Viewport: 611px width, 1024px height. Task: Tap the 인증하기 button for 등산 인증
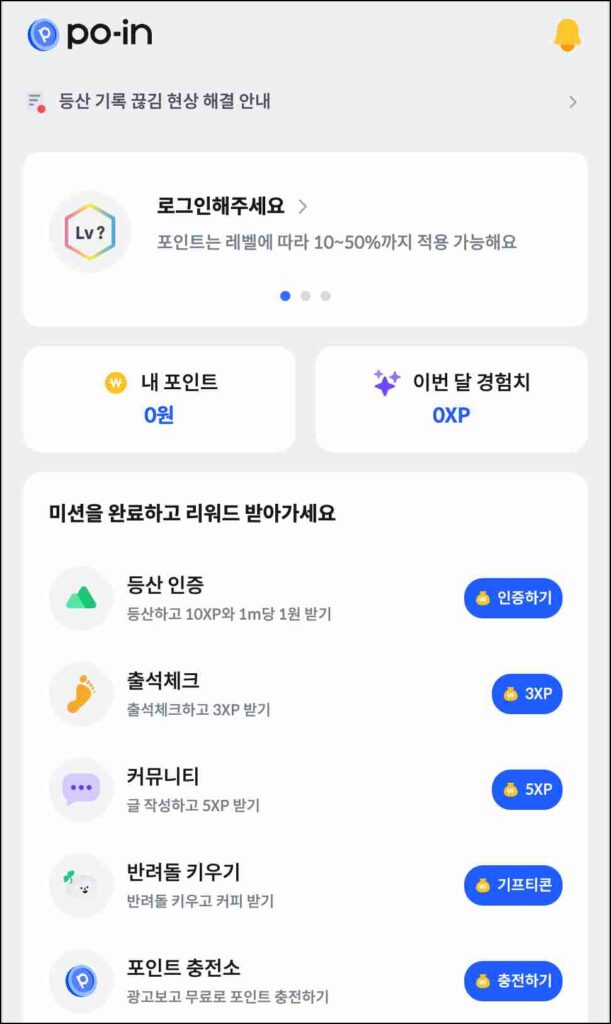tap(513, 598)
